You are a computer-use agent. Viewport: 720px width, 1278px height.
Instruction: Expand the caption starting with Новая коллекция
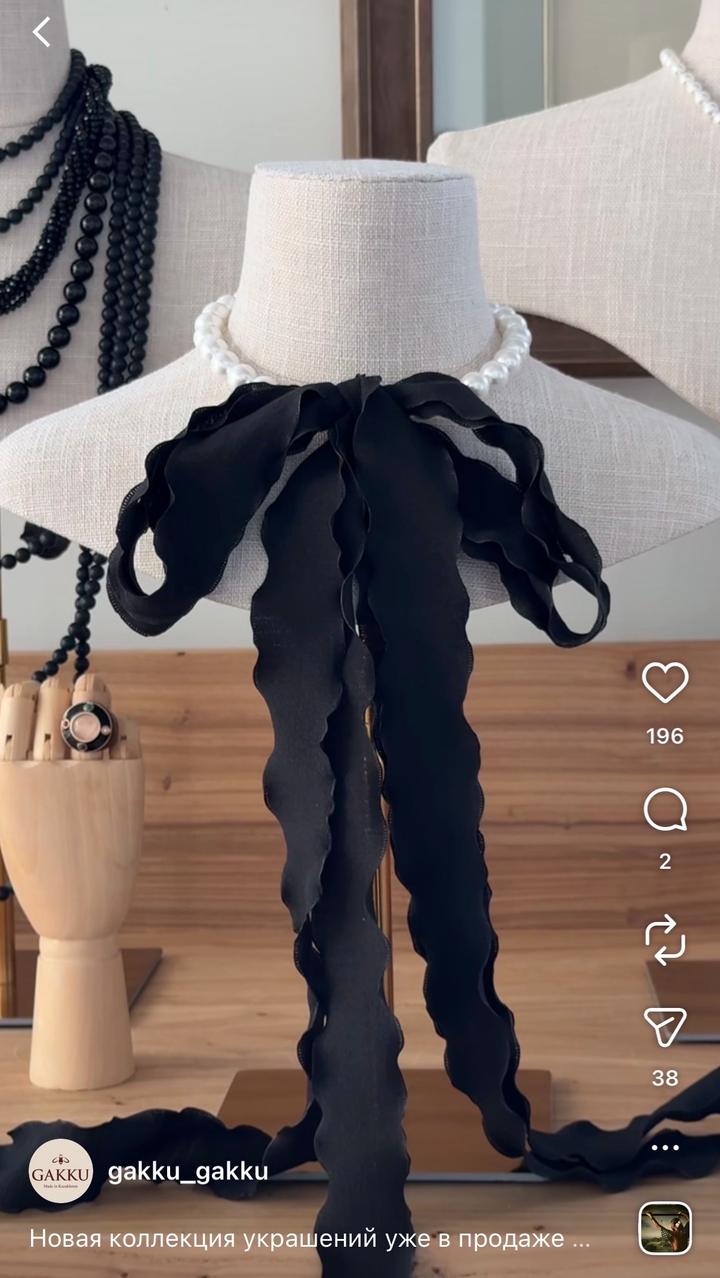click(309, 1239)
